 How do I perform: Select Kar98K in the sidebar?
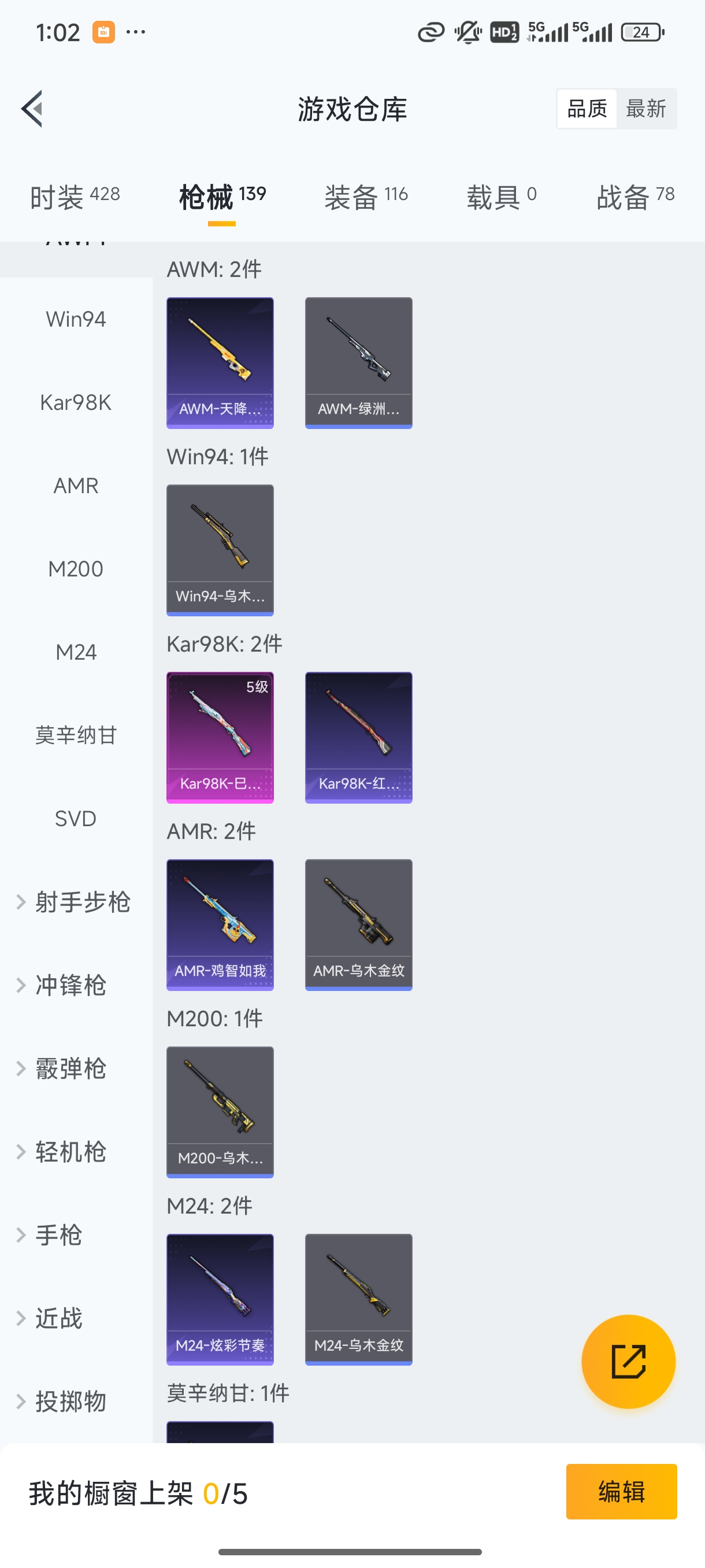pos(76,402)
